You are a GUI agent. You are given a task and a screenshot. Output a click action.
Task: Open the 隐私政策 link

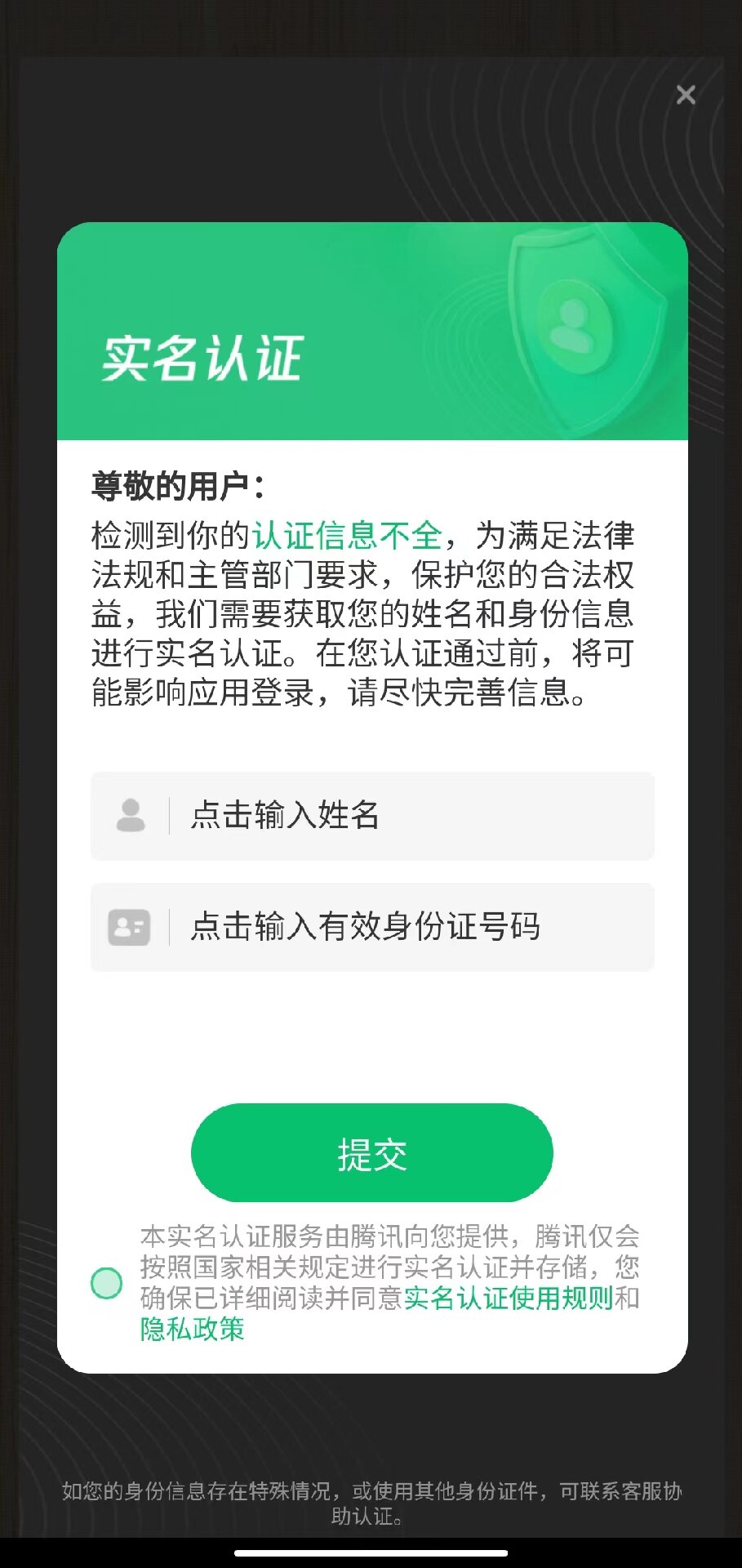(193, 1329)
